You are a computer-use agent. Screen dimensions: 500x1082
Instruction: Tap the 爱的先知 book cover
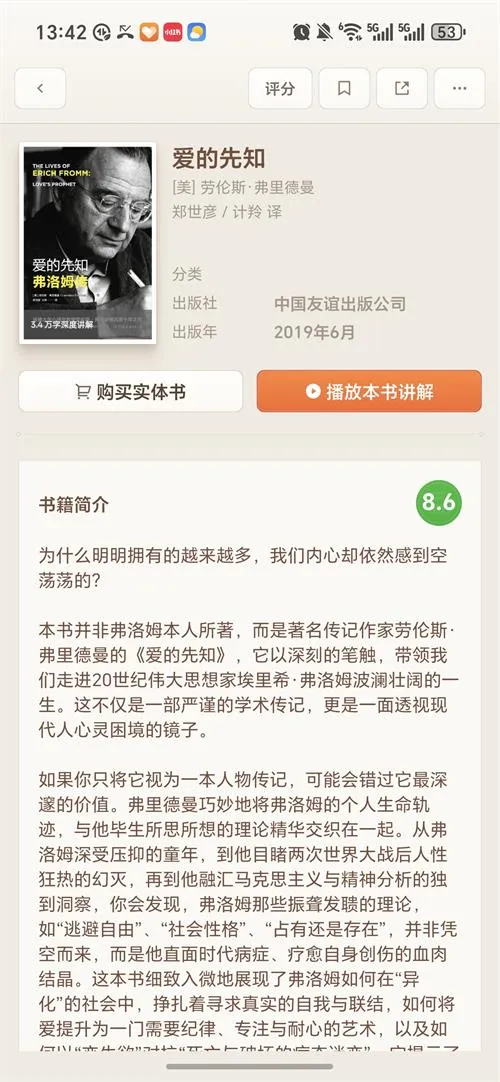[88, 243]
